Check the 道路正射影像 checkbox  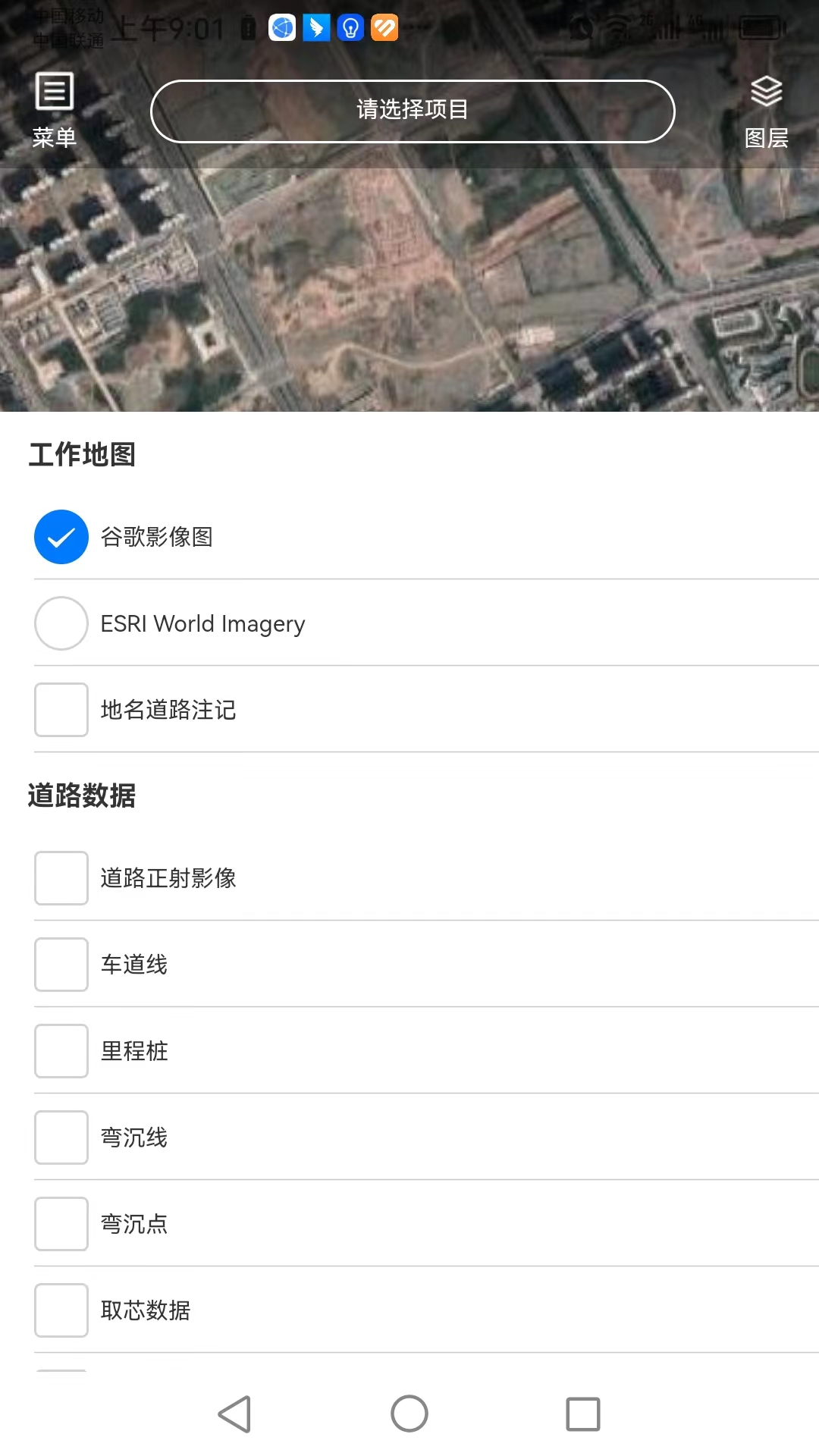click(x=61, y=878)
